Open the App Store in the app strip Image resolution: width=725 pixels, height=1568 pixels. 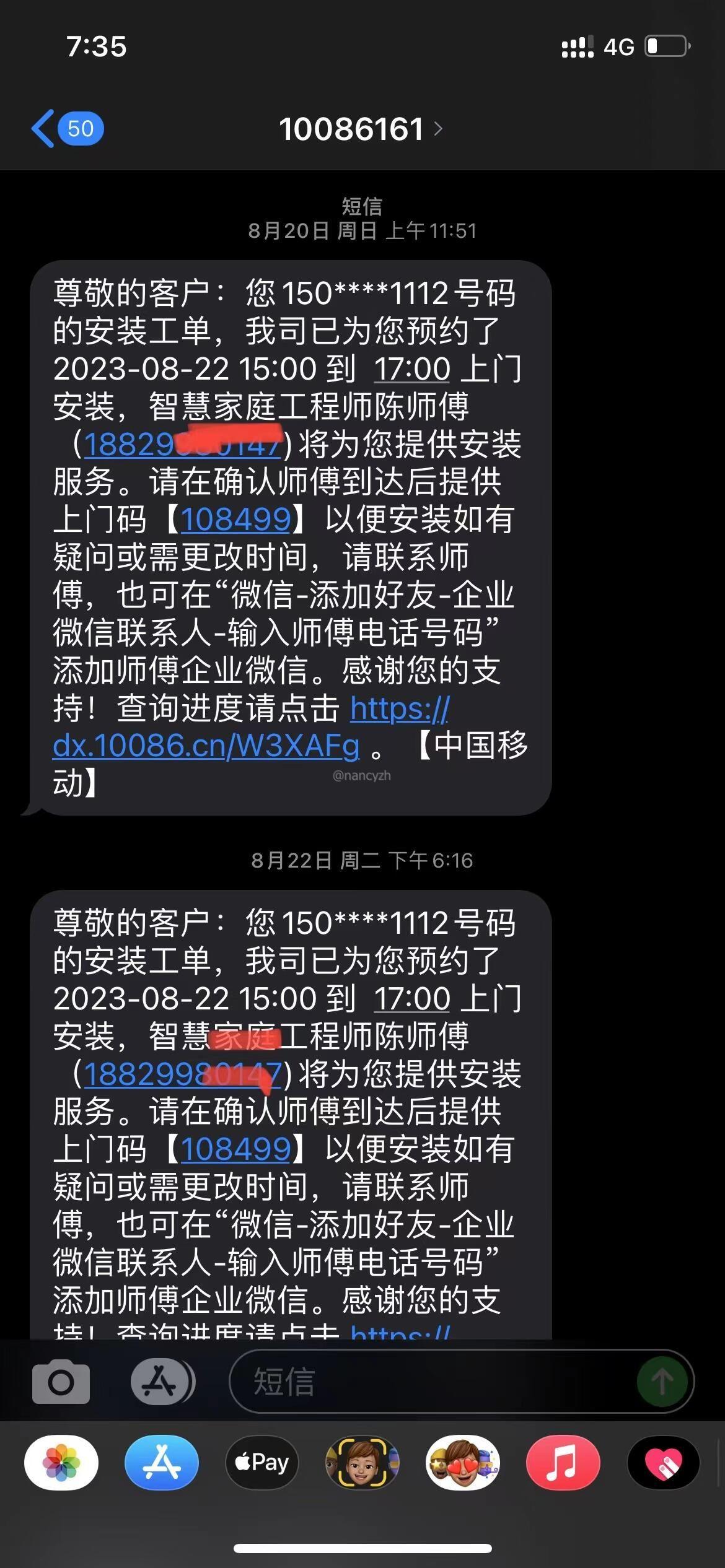pyautogui.click(x=162, y=1462)
